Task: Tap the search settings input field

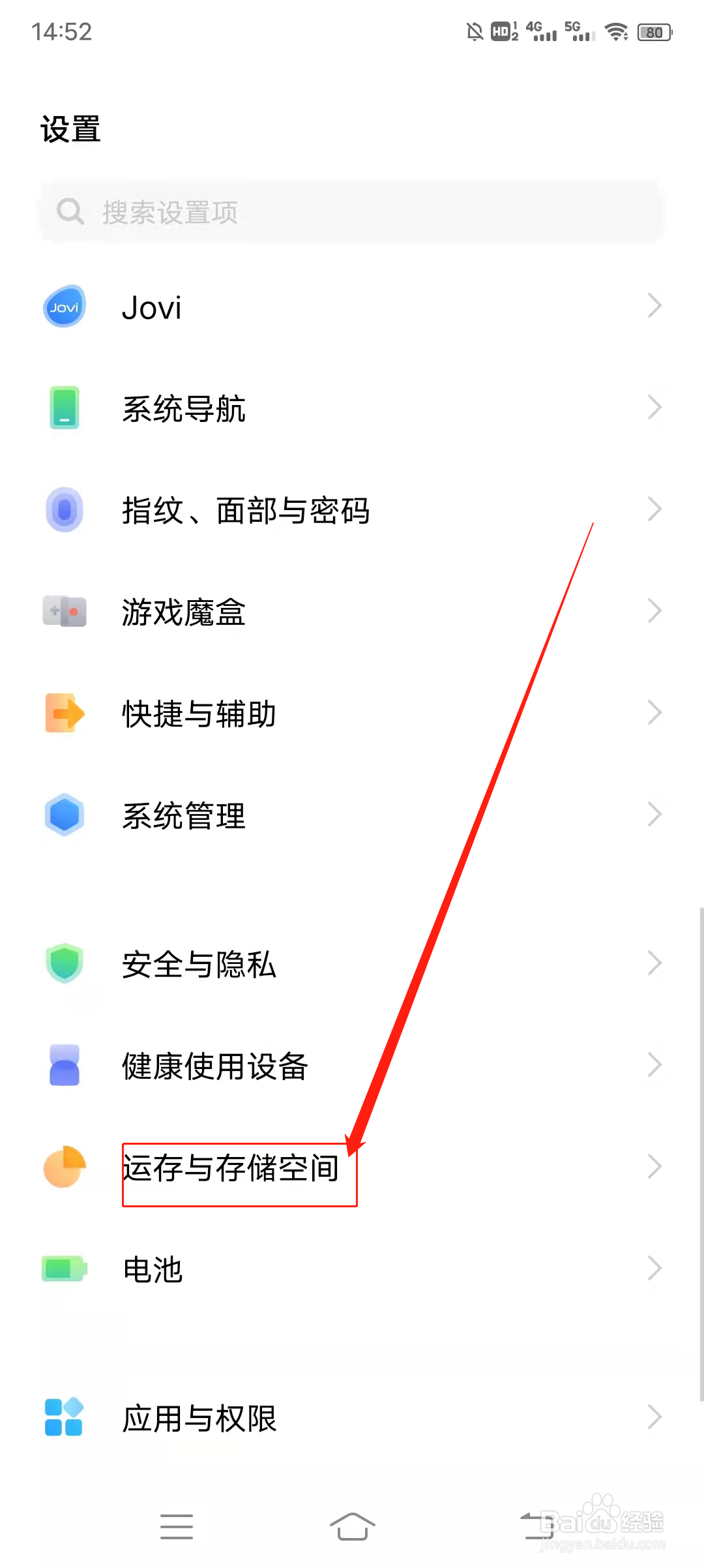Action: [x=352, y=213]
